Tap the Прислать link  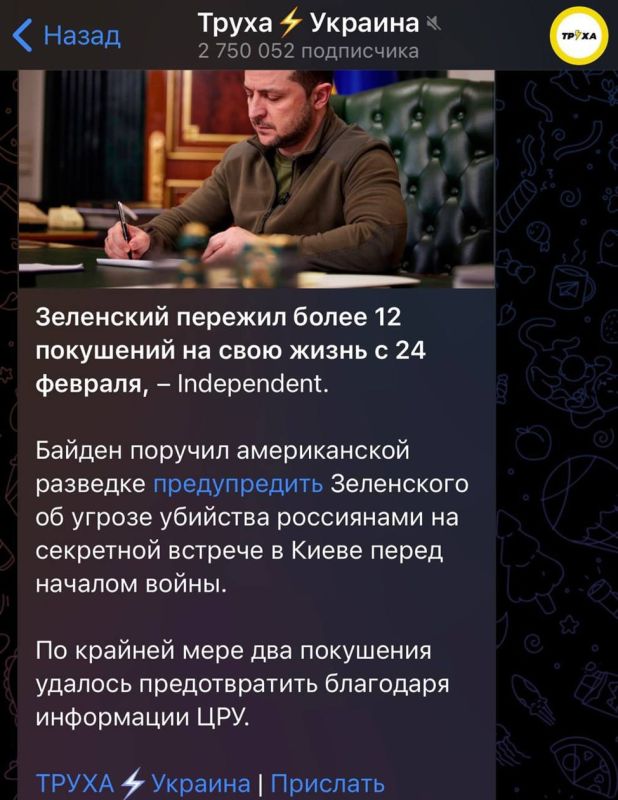pyautogui.click(x=327, y=782)
